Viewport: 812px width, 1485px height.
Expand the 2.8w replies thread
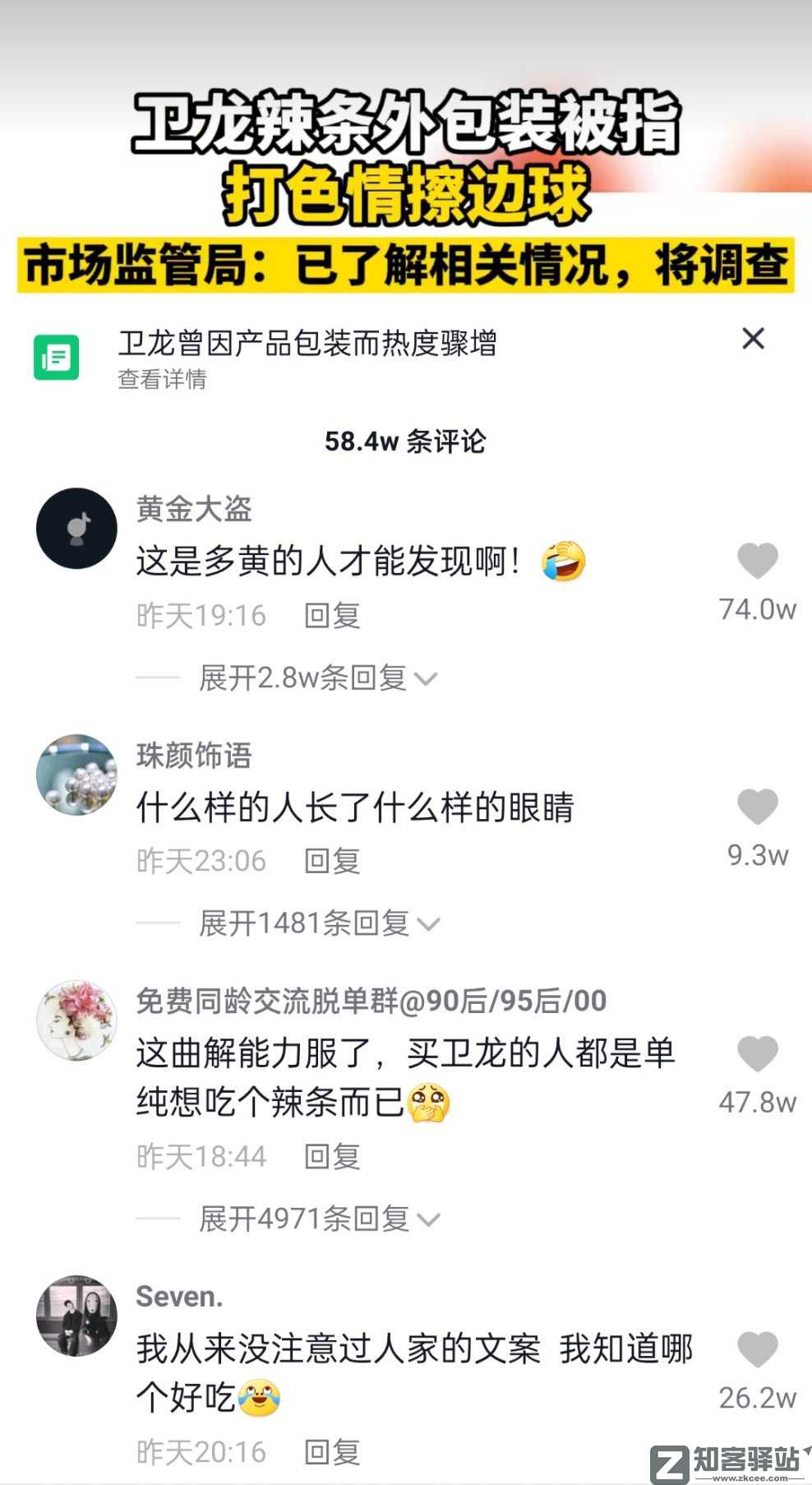click(304, 678)
